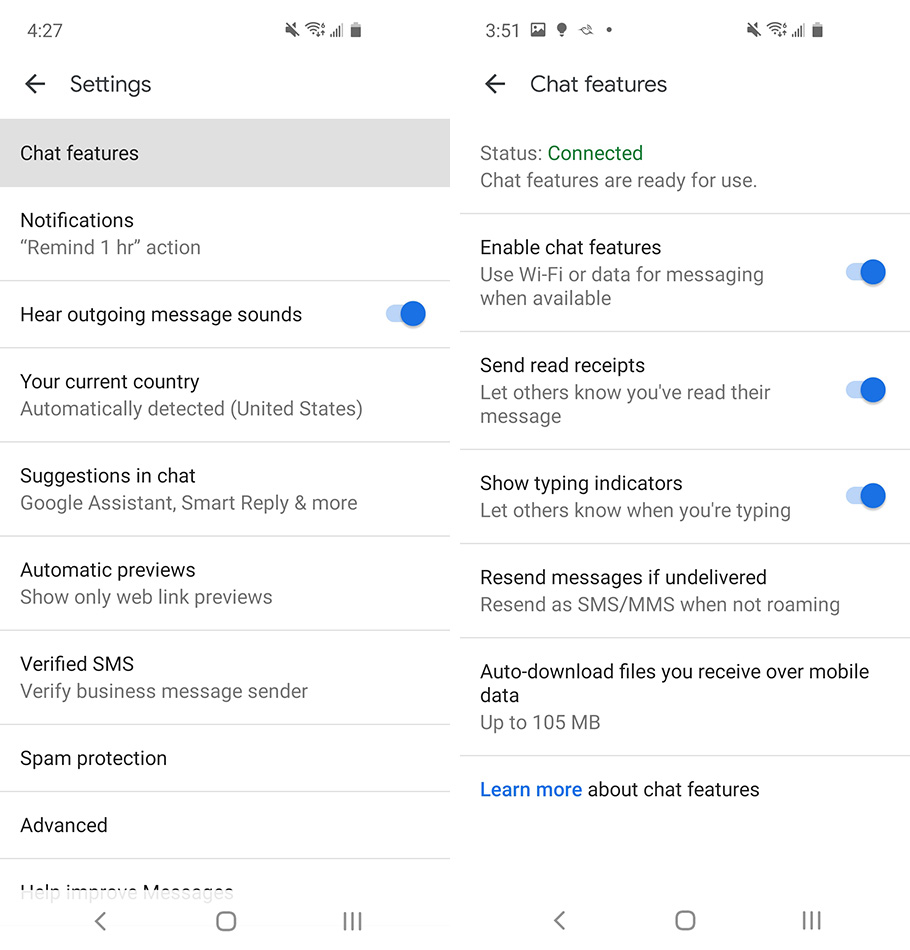Open Spam protection
The image size is (910, 950).
(225, 758)
